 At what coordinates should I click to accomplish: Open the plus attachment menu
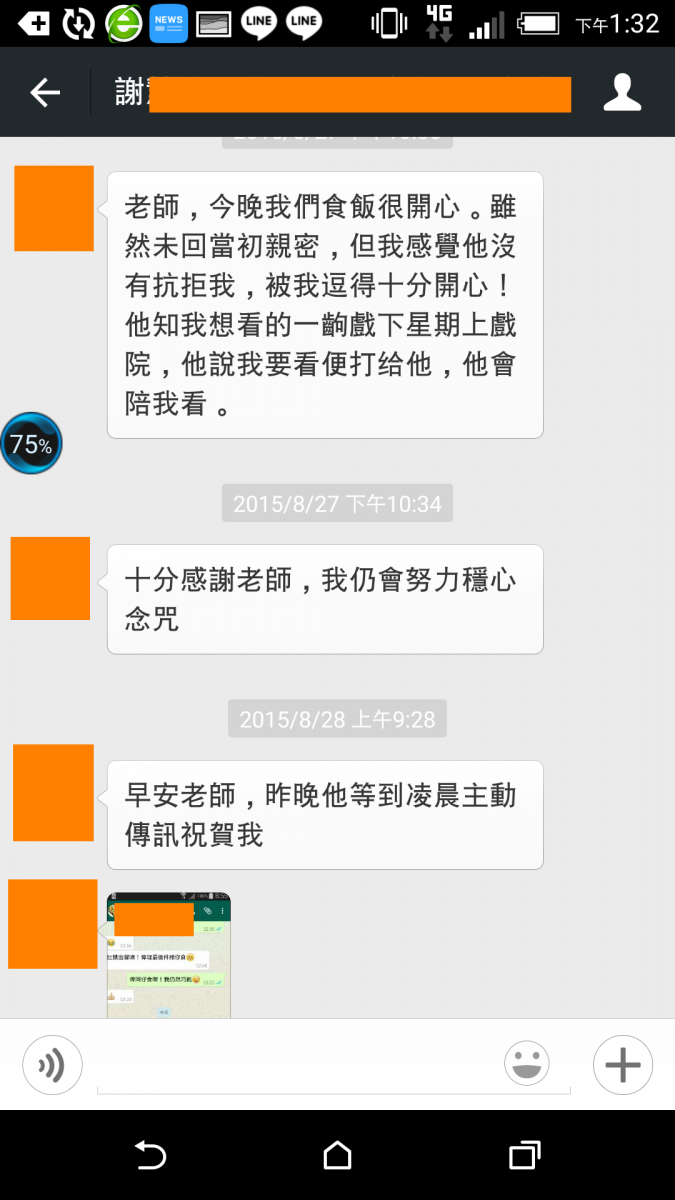point(622,1065)
